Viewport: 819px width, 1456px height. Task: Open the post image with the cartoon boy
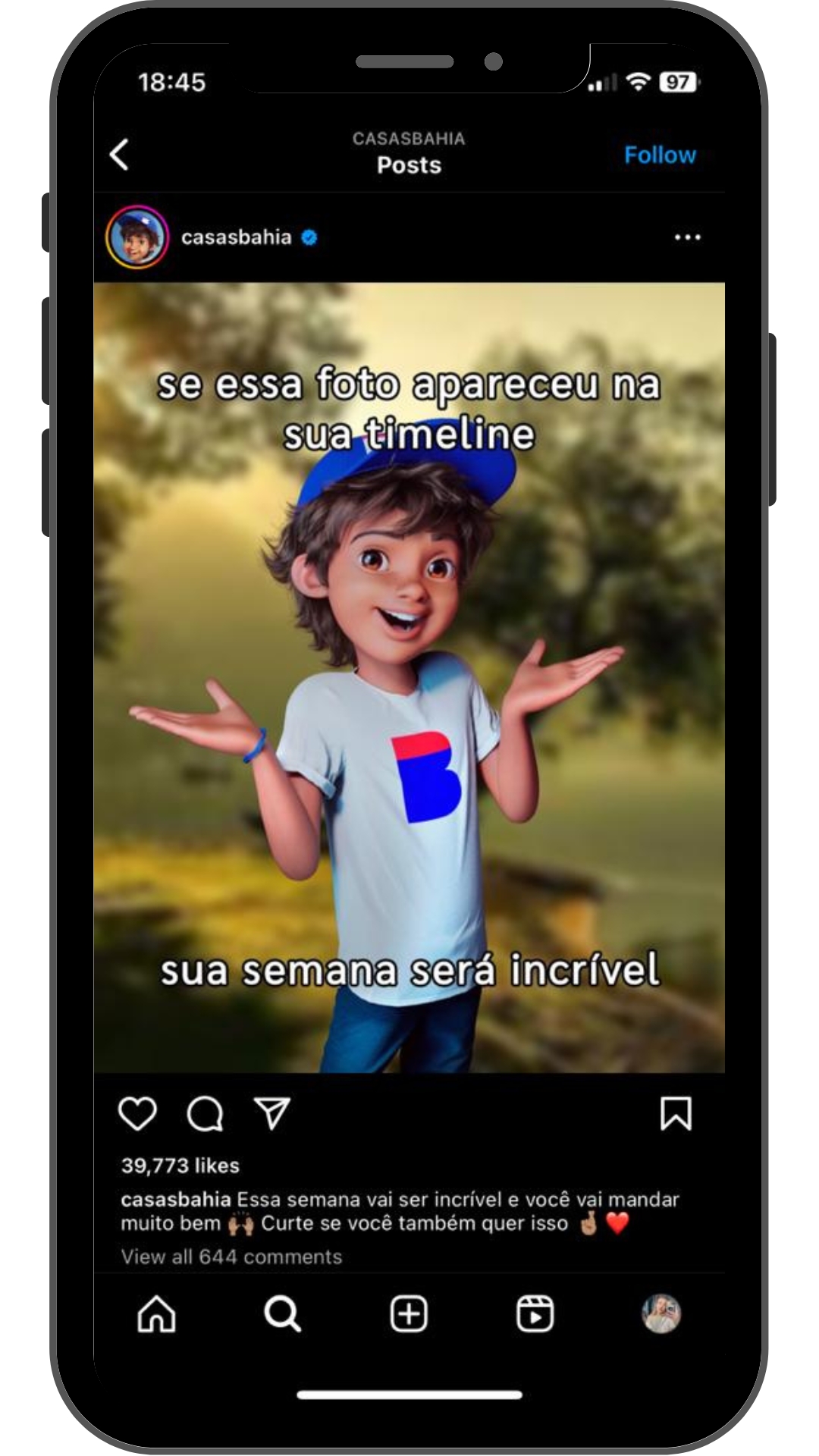(x=409, y=677)
